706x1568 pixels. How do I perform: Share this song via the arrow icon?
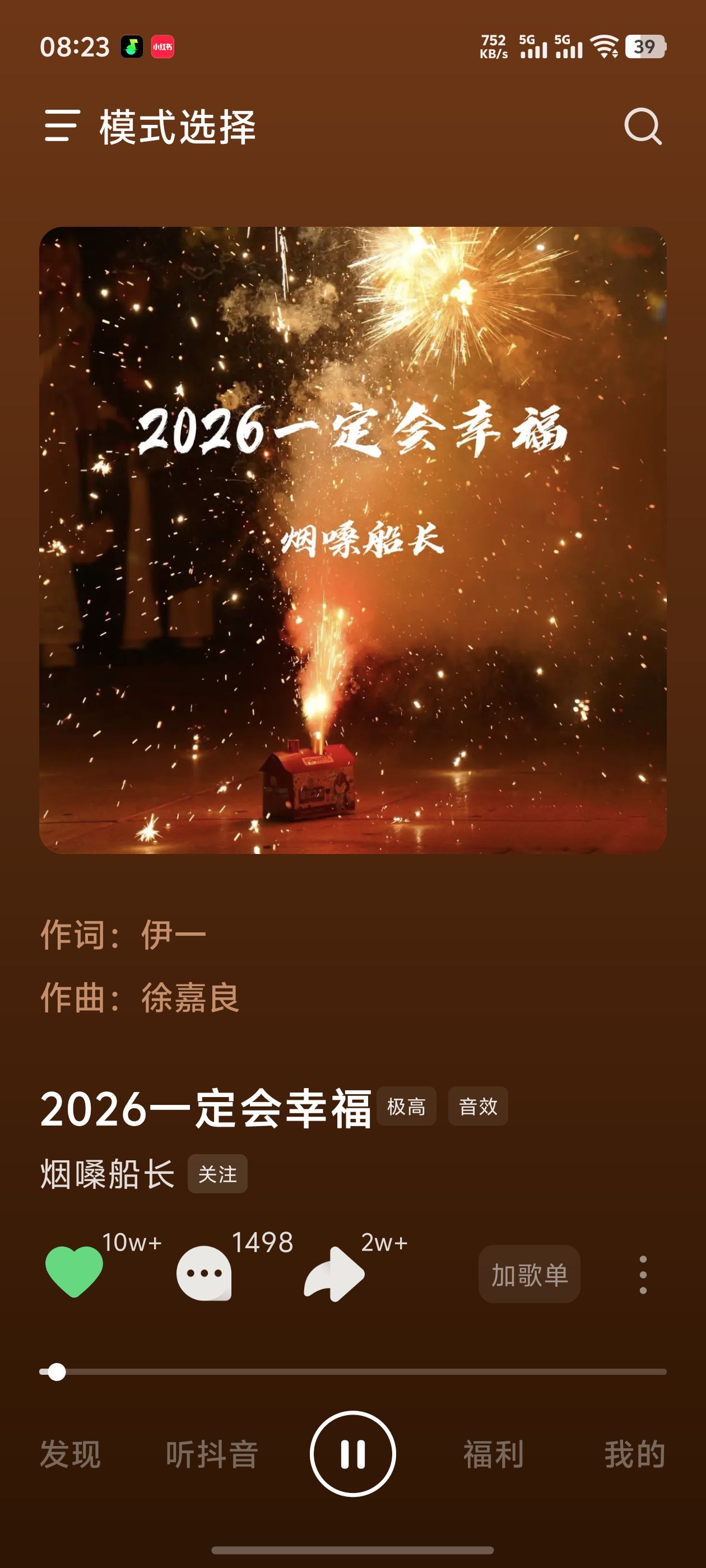pos(335,1273)
